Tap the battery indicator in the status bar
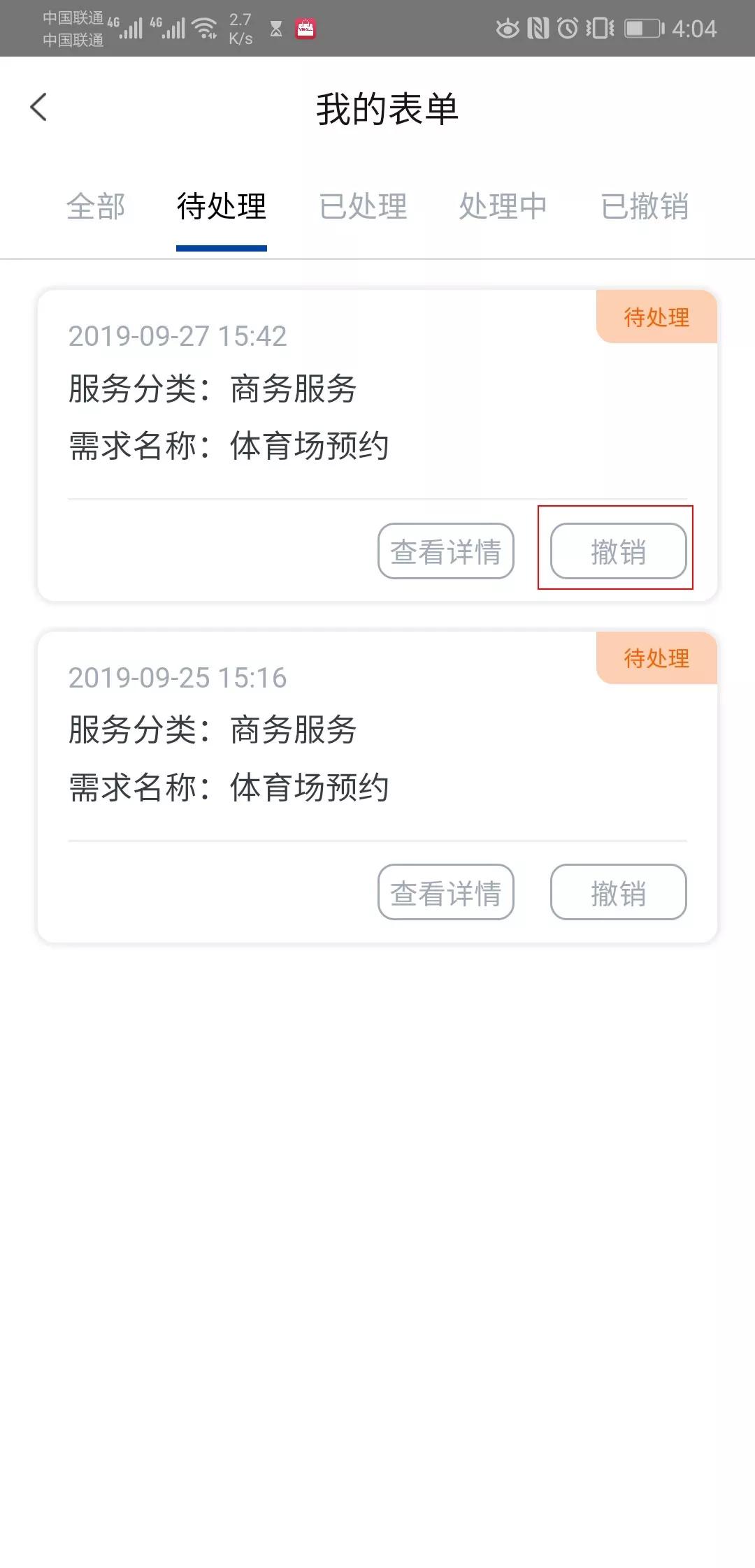 642,29
